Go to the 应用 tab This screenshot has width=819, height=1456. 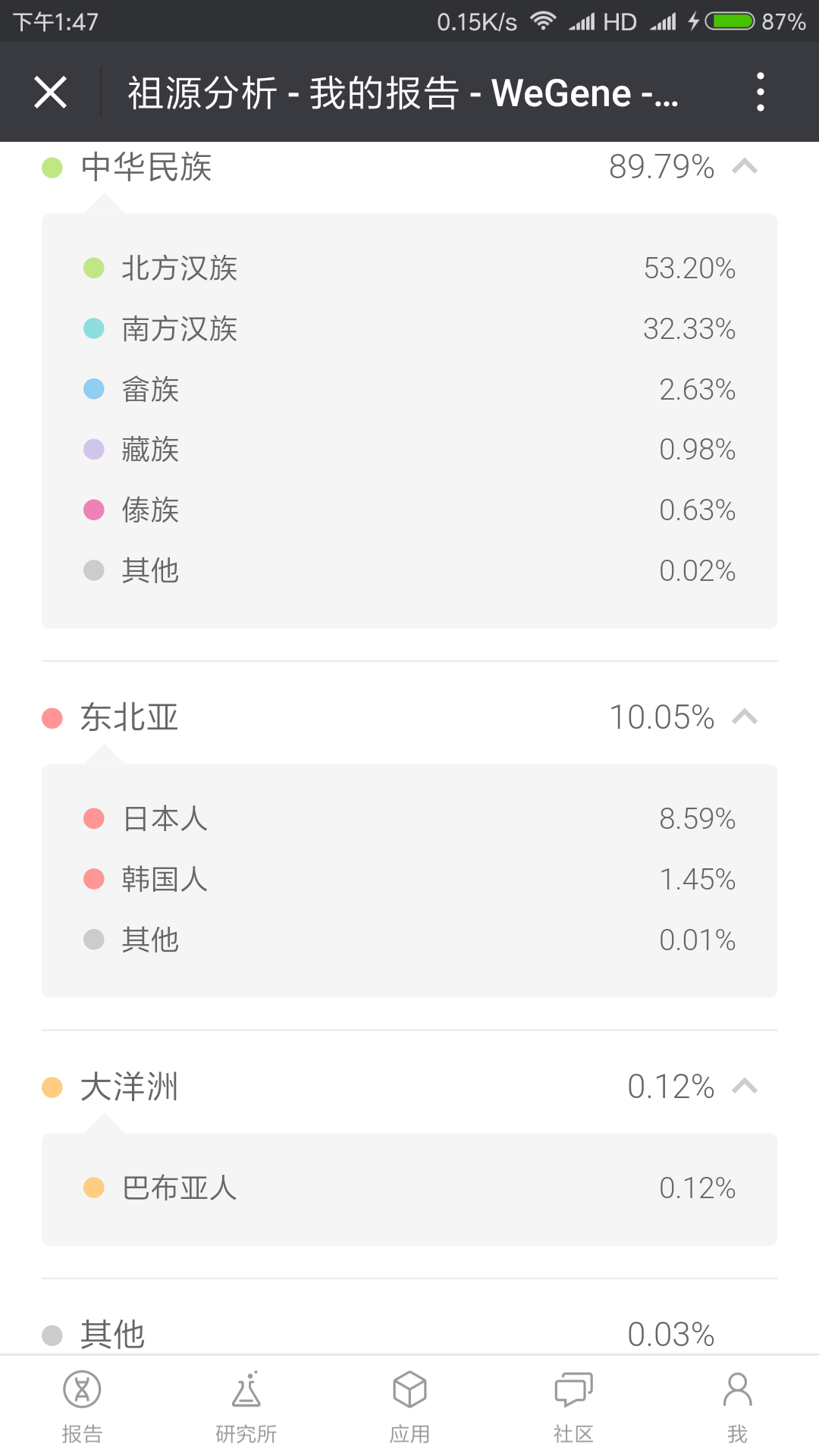pyautogui.click(x=409, y=1407)
